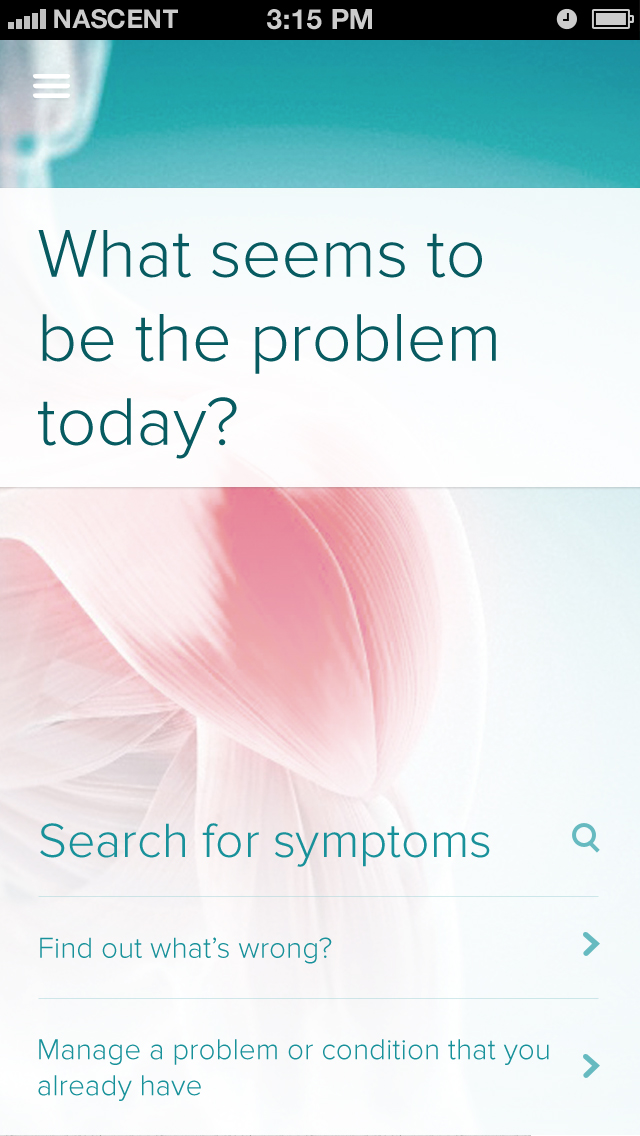The width and height of the screenshot is (640, 1136).
Task: Open the hamburger menu
Action: [x=51, y=86]
